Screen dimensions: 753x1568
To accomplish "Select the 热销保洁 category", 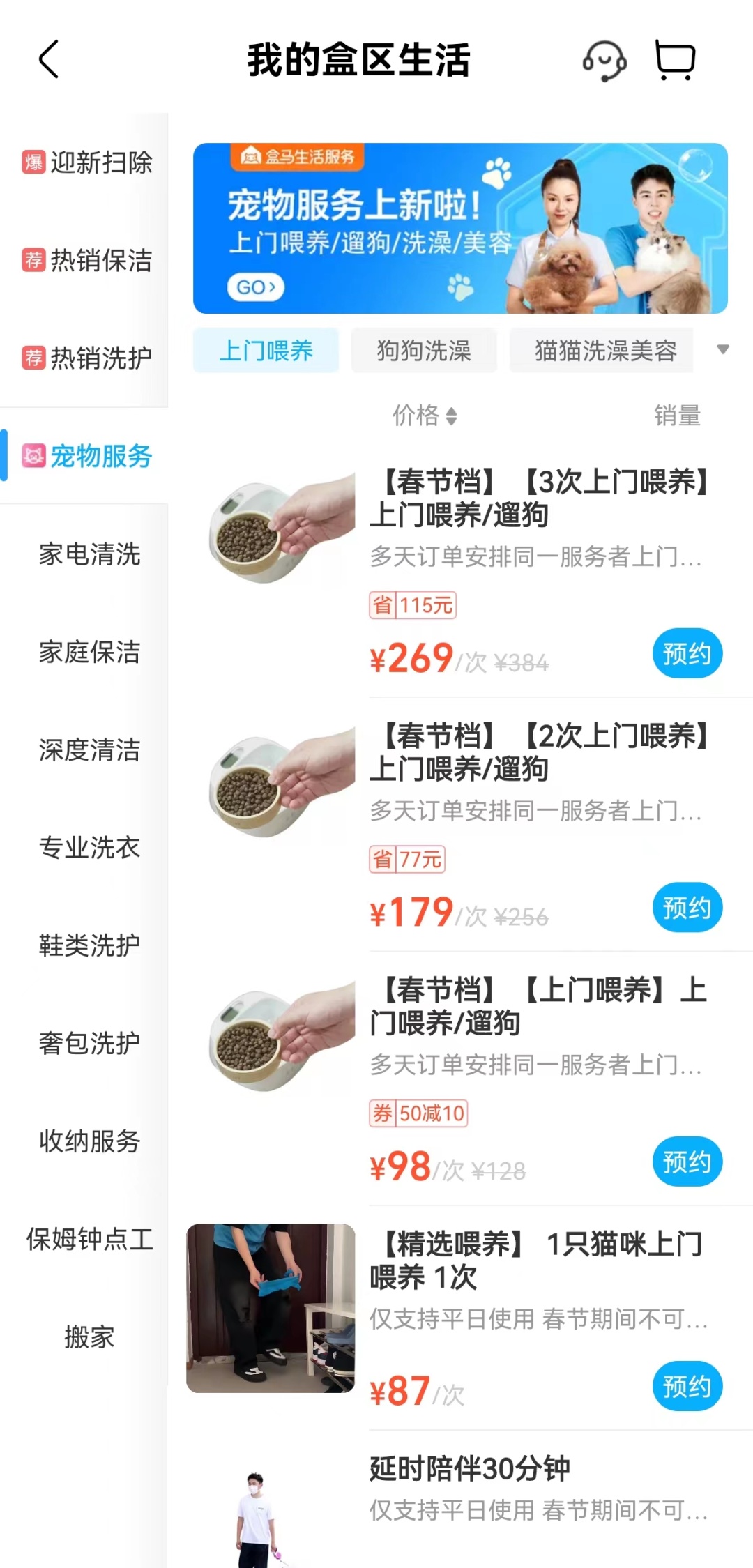I will click(x=88, y=260).
